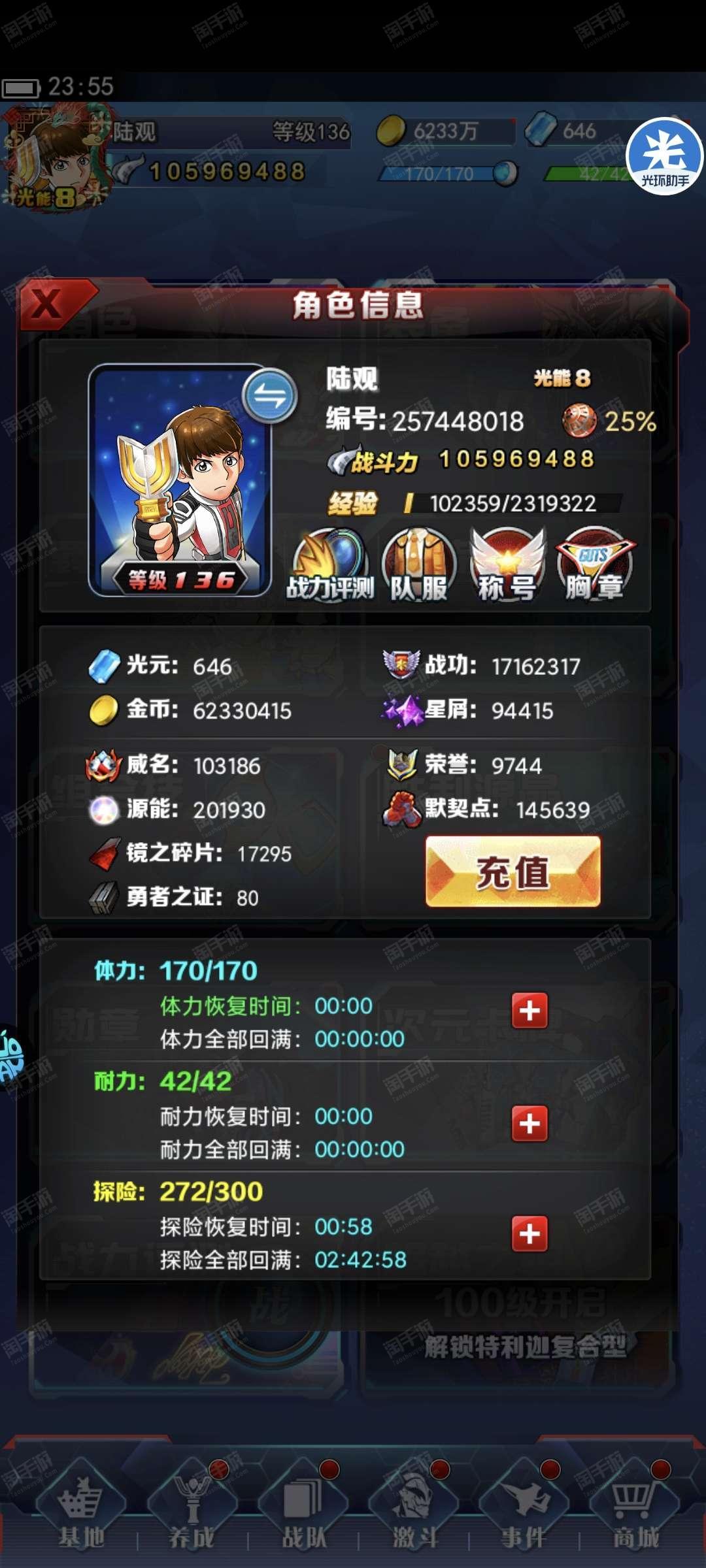Add 探险 exploration with plus button
Image resolution: width=706 pixels, height=1568 pixels.
(x=529, y=1233)
